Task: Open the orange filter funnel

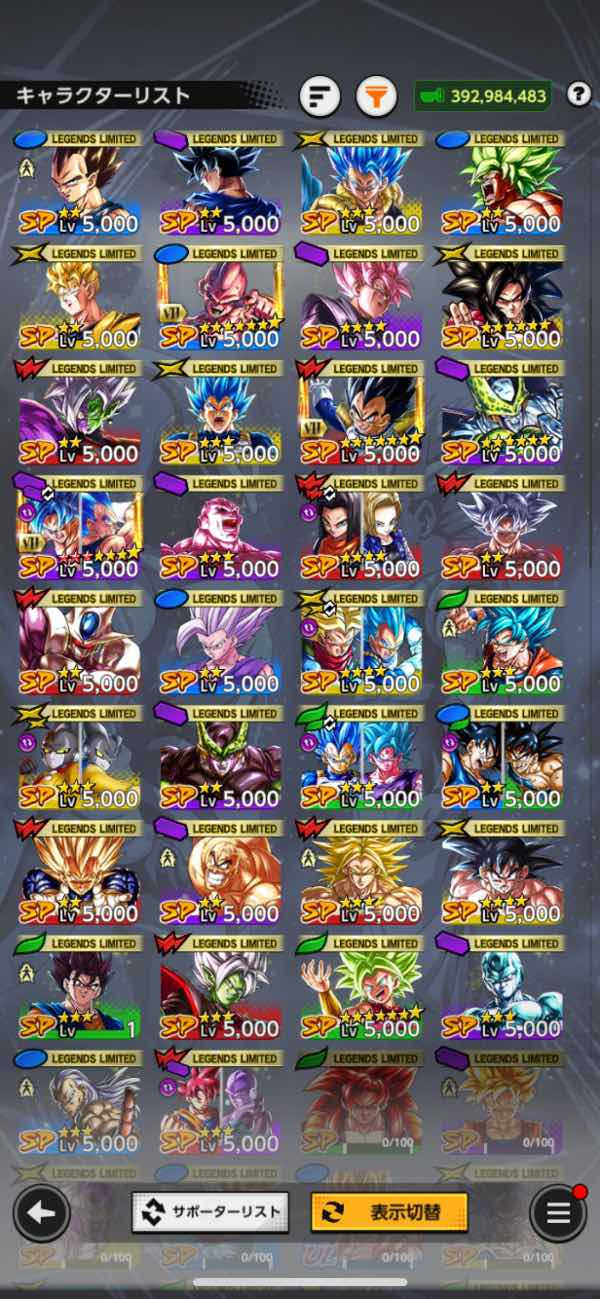Action: 376,97
